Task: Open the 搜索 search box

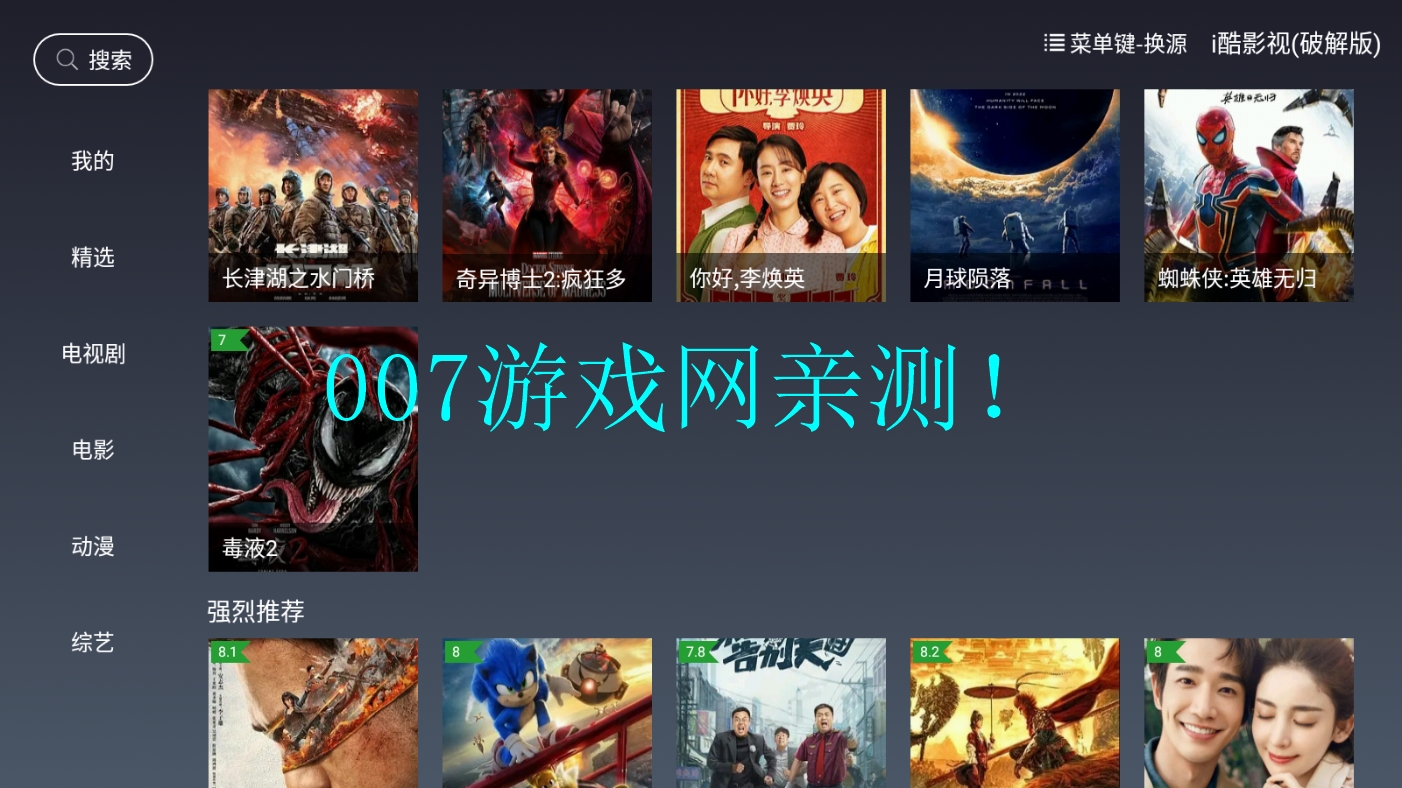Action: click(x=93, y=60)
